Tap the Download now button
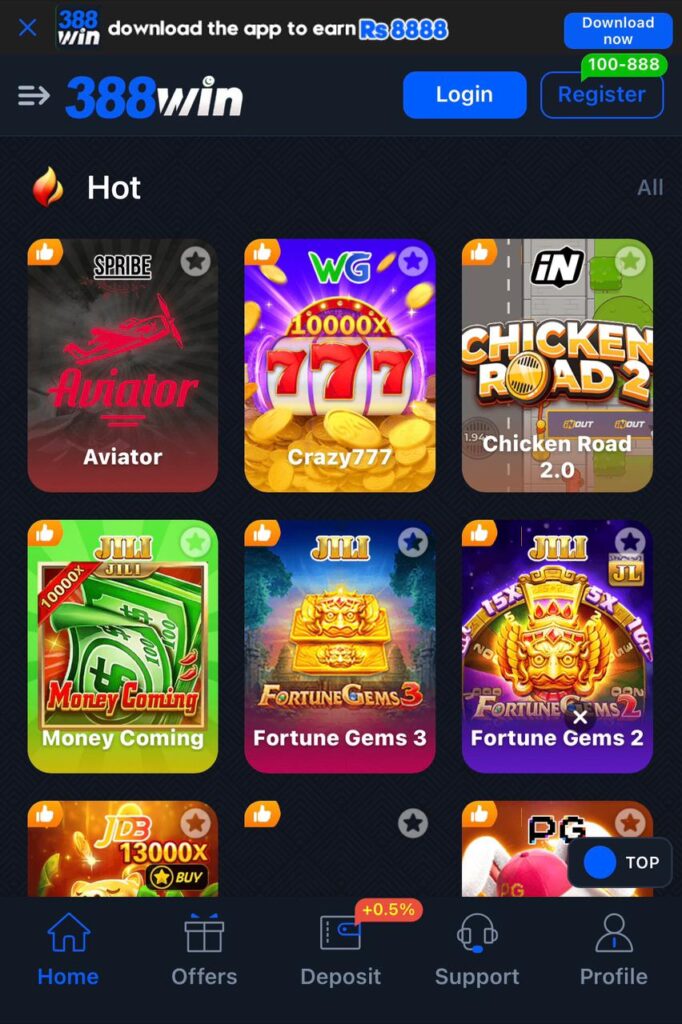 pyautogui.click(x=617, y=30)
